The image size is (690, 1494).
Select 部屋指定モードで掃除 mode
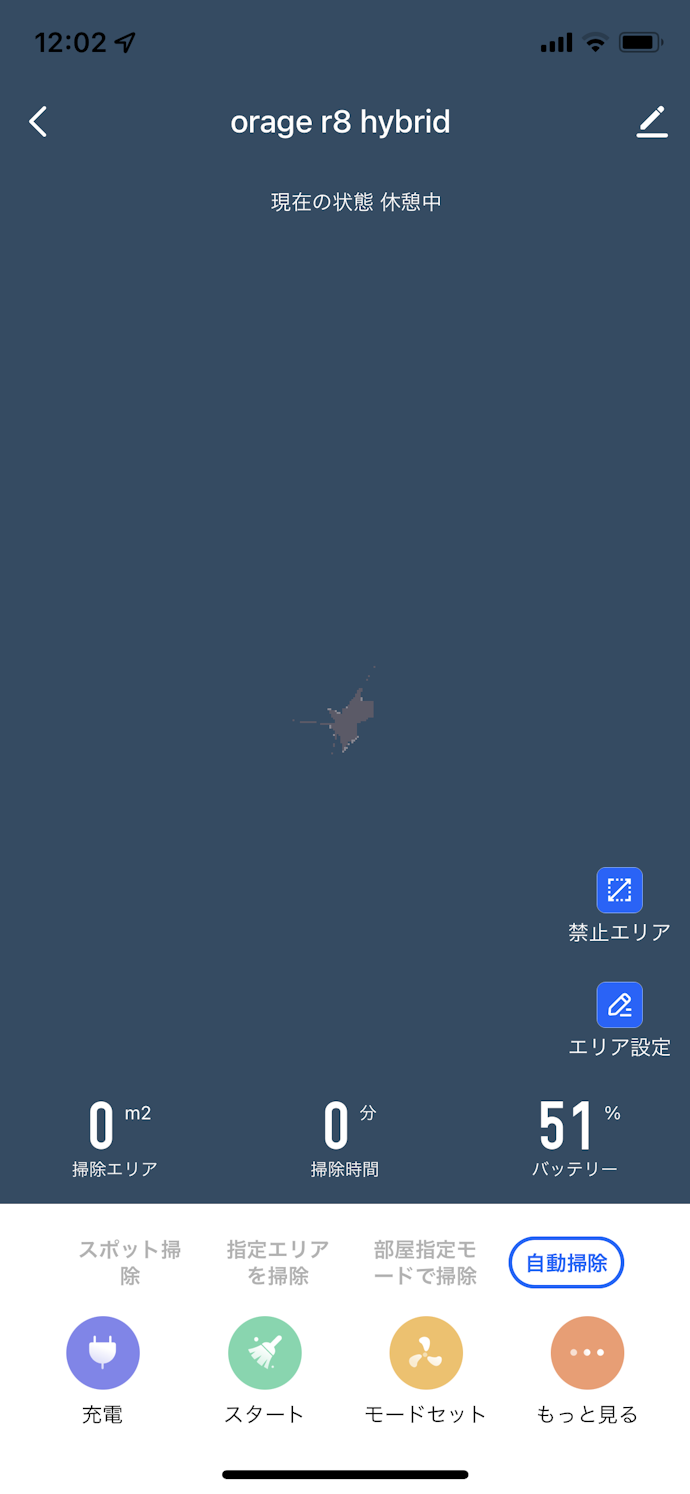coord(425,1262)
